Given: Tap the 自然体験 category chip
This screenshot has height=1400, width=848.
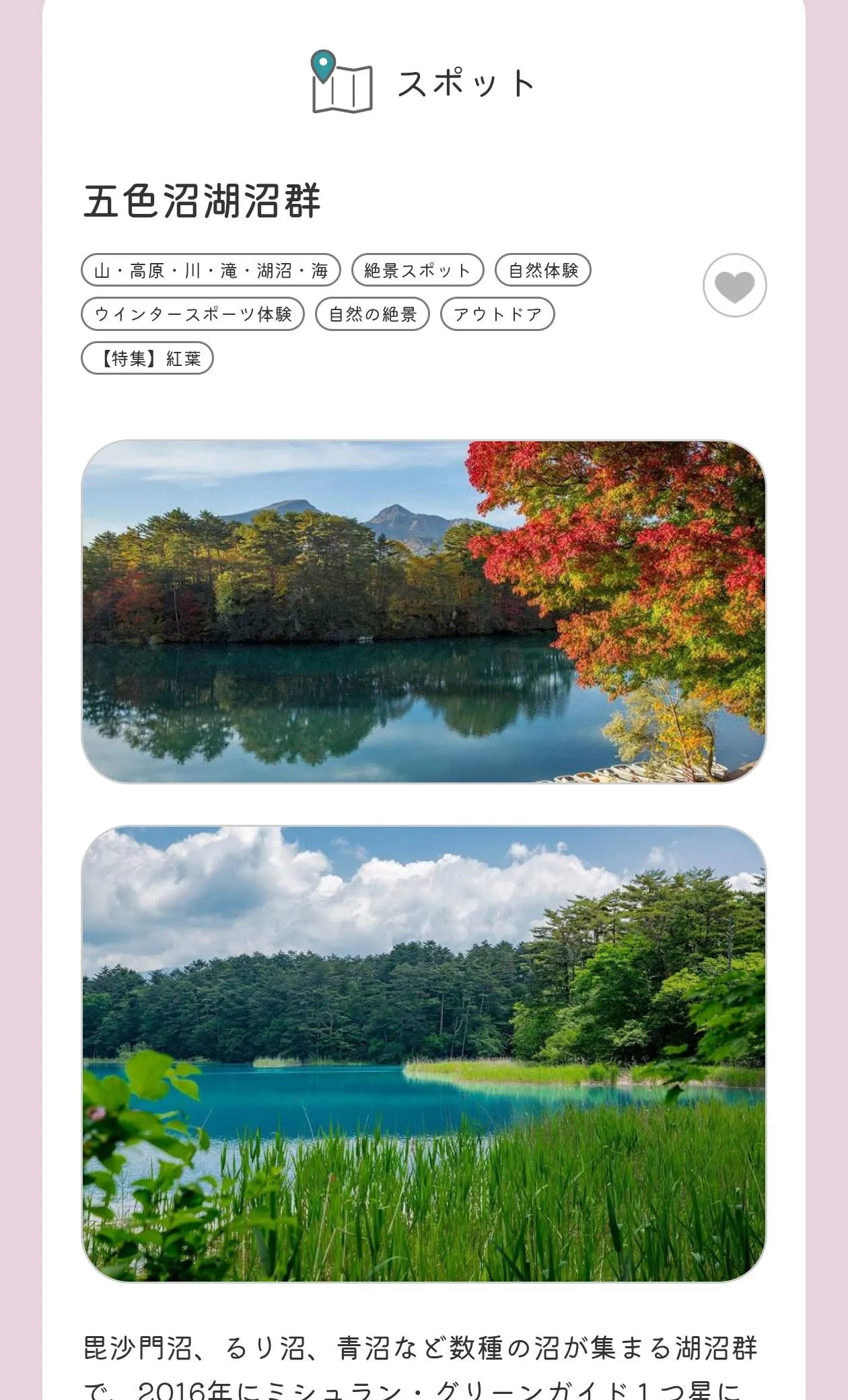Looking at the screenshot, I should pyautogui.click(x=542, y=270).
